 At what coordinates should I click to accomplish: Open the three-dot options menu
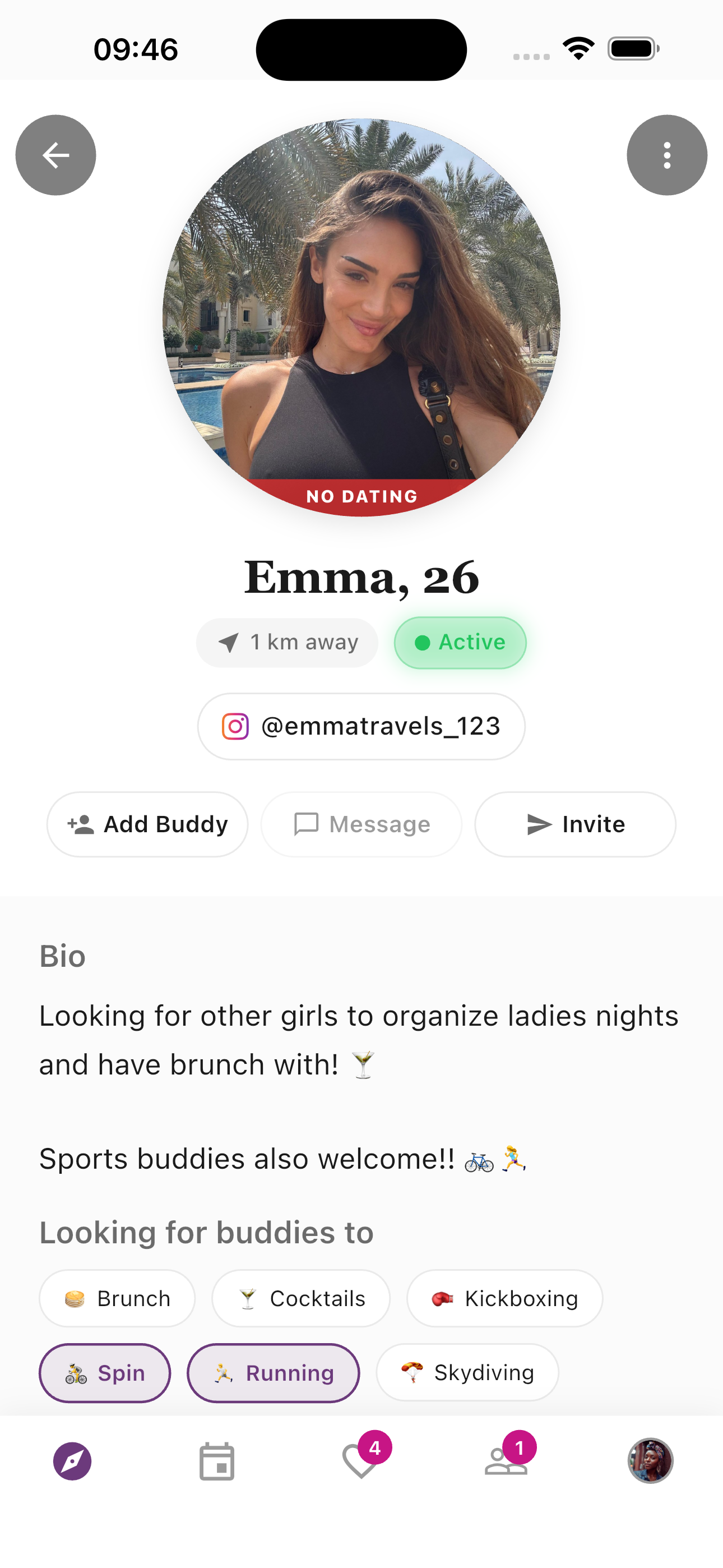point(667,155)
